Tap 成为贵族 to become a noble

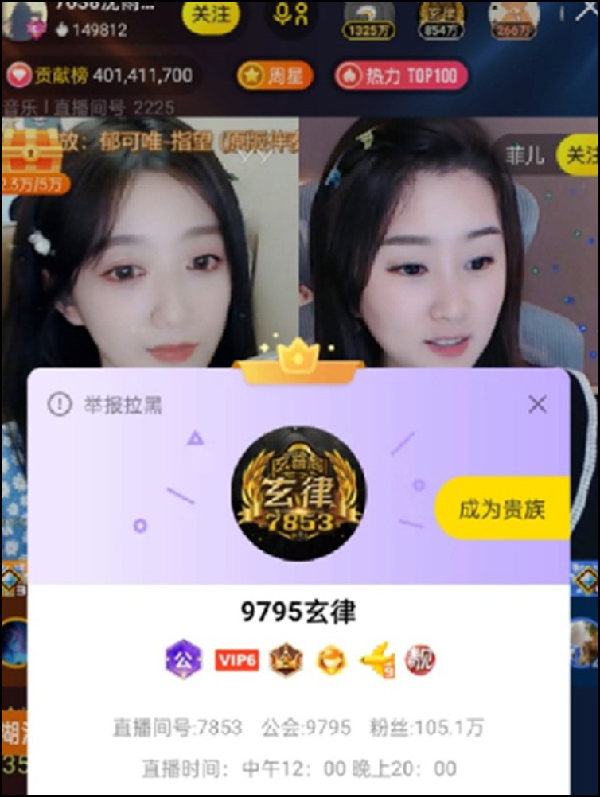[x=502, y=509]
